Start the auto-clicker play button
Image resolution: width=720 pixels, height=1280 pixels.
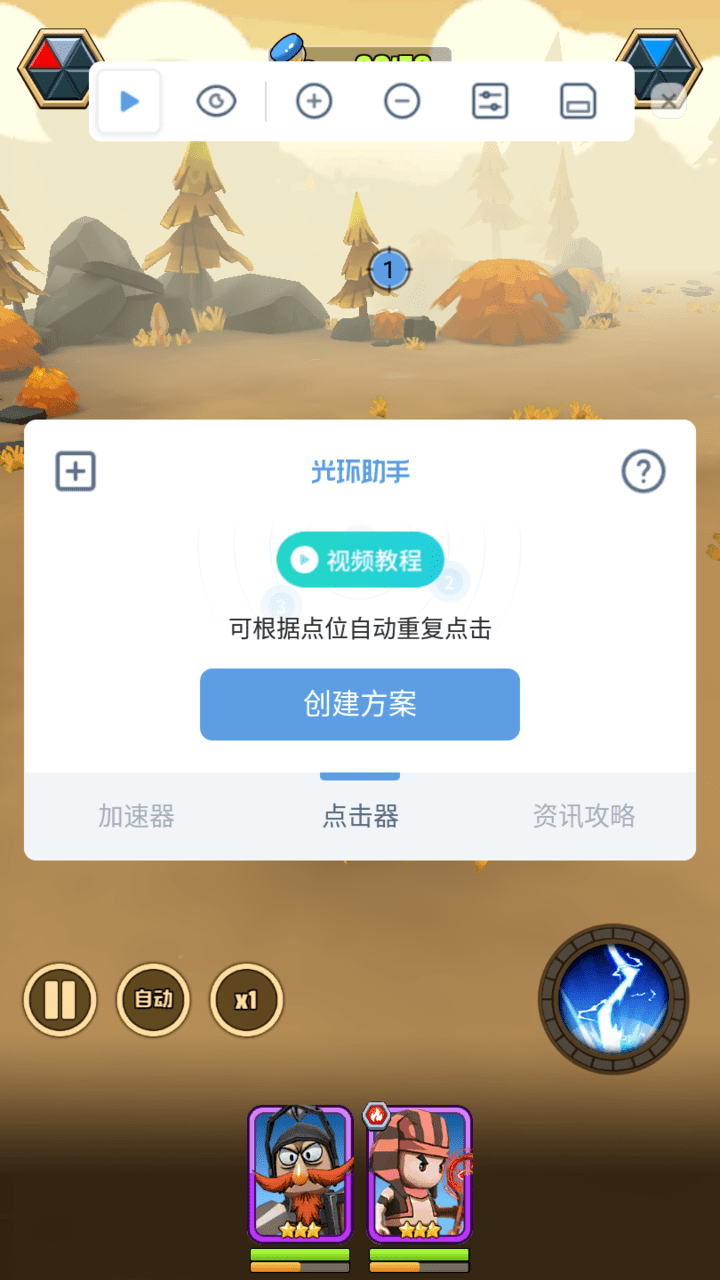pyautogui.click(x=129, y=101)
